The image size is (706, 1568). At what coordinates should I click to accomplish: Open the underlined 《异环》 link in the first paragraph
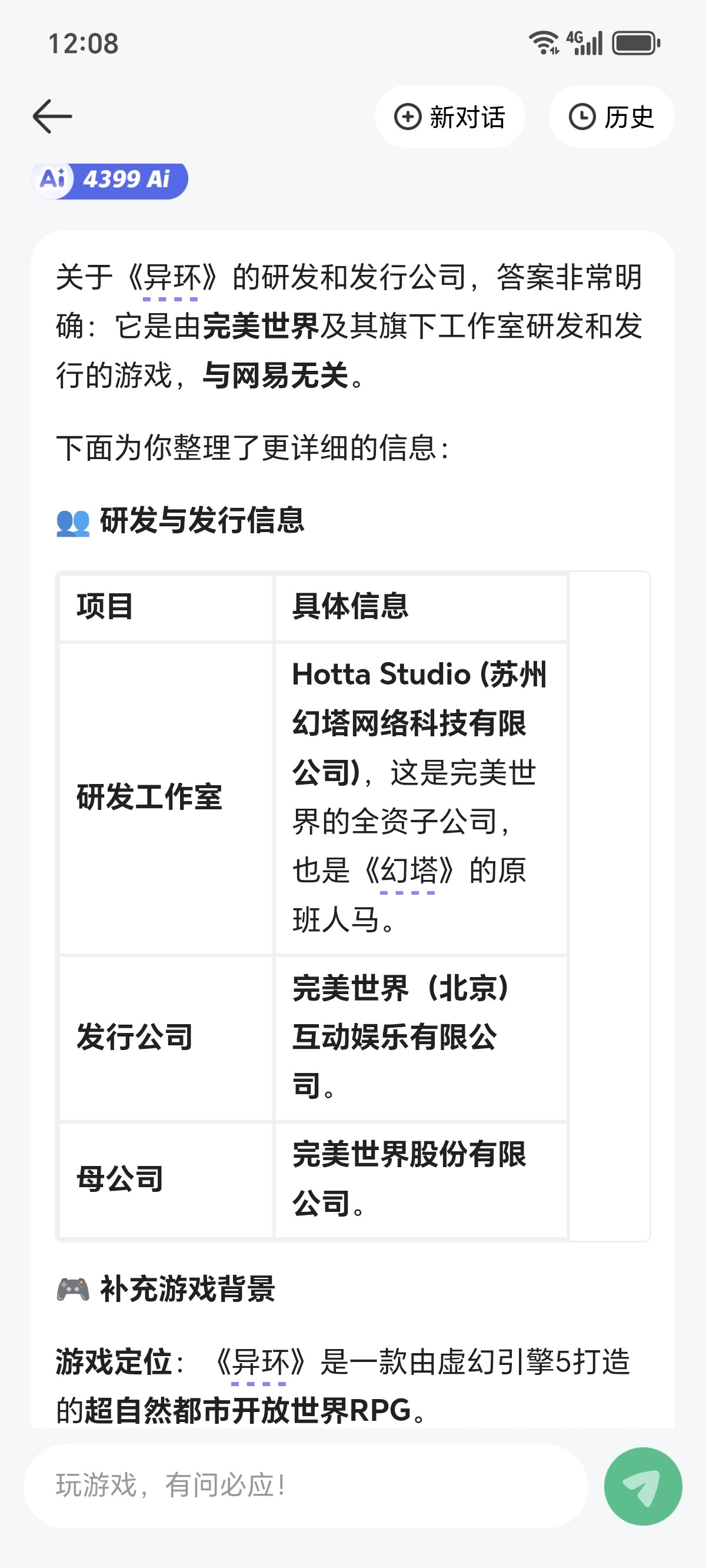[x=171, y=278]
